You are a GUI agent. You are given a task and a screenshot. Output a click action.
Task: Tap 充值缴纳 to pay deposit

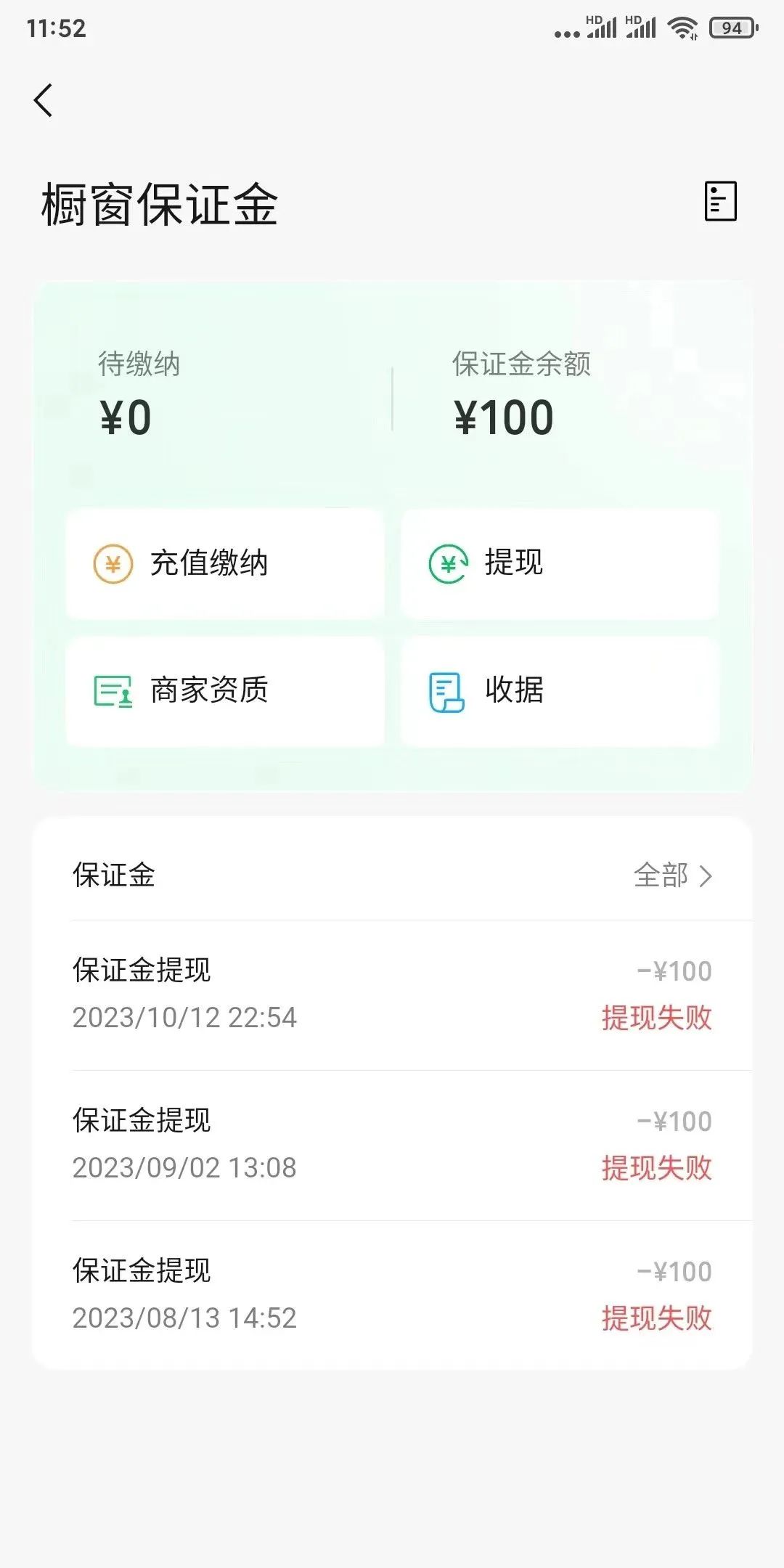click(225, 563)
